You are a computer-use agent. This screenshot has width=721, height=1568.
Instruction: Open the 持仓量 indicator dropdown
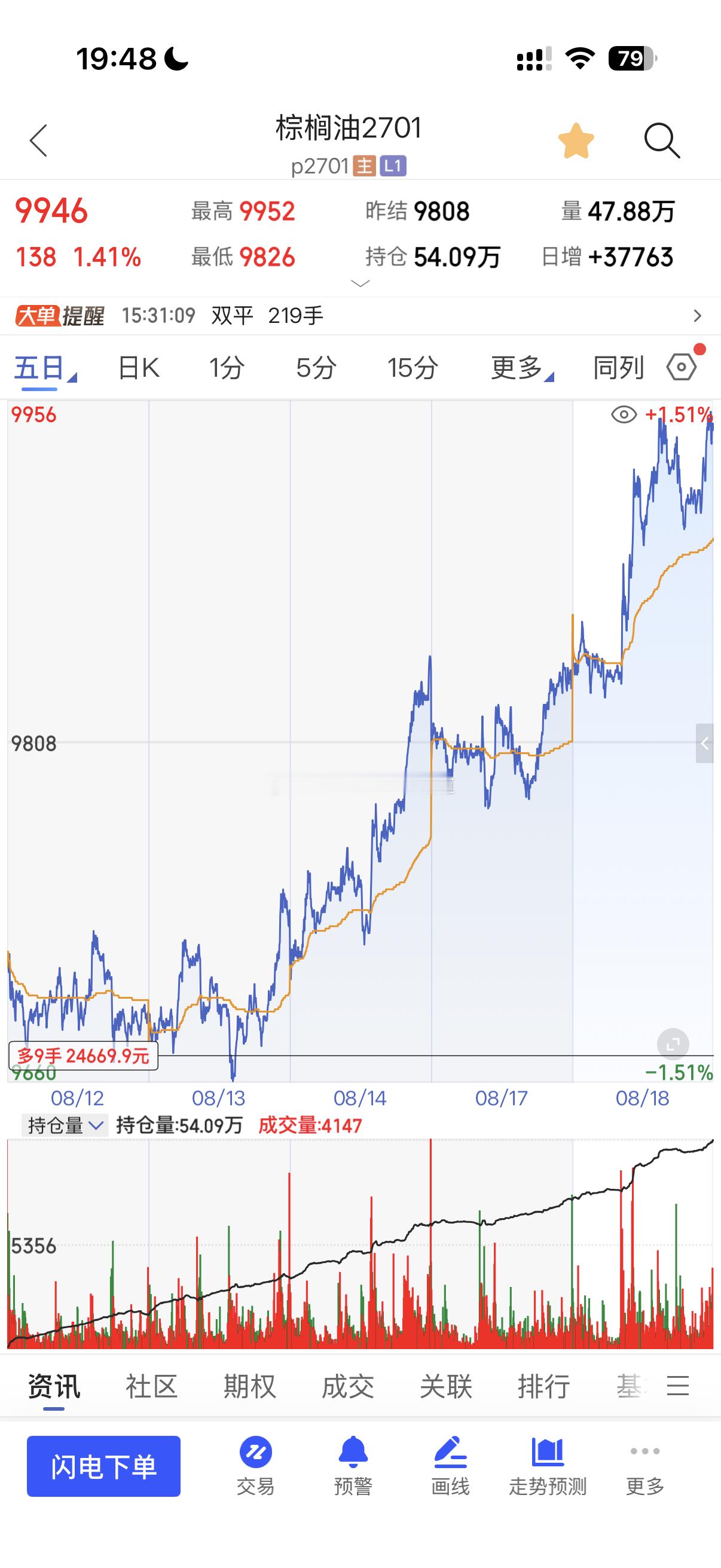(x=65, y=1125)
